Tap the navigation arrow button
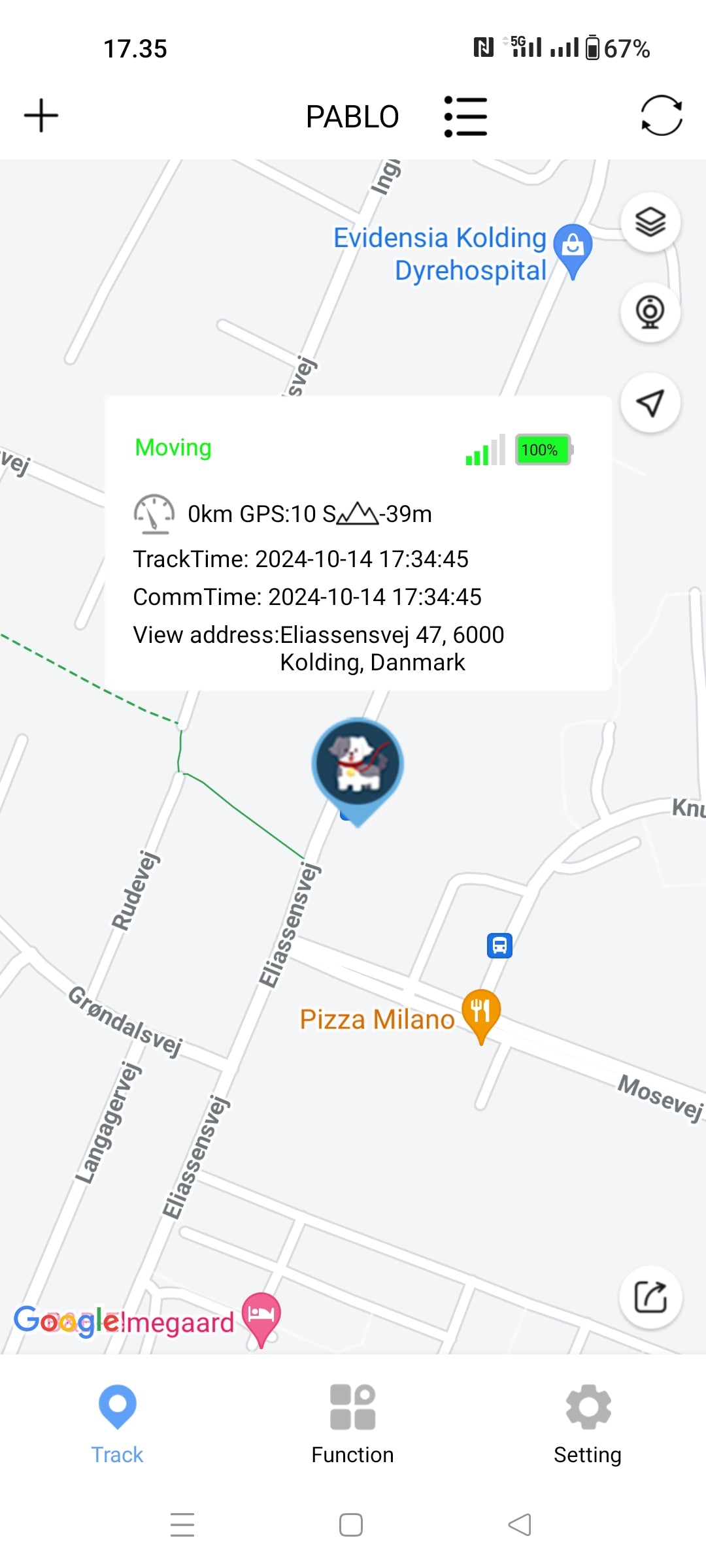Image resolution: width=706 pixels, height=1568 pixels. (650, 403)
